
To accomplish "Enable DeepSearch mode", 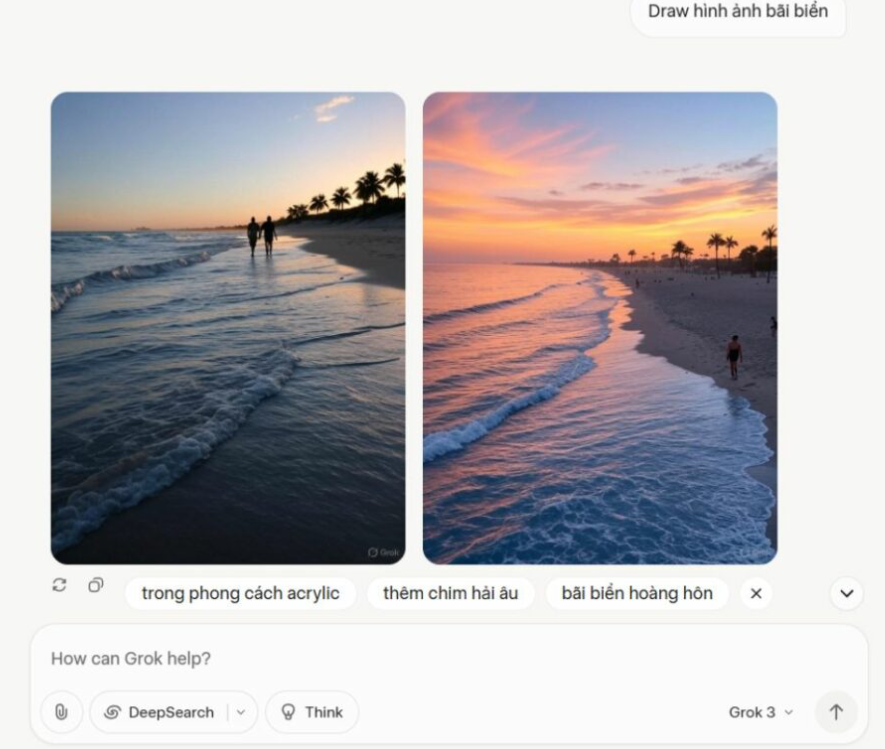I will [160, 712].
